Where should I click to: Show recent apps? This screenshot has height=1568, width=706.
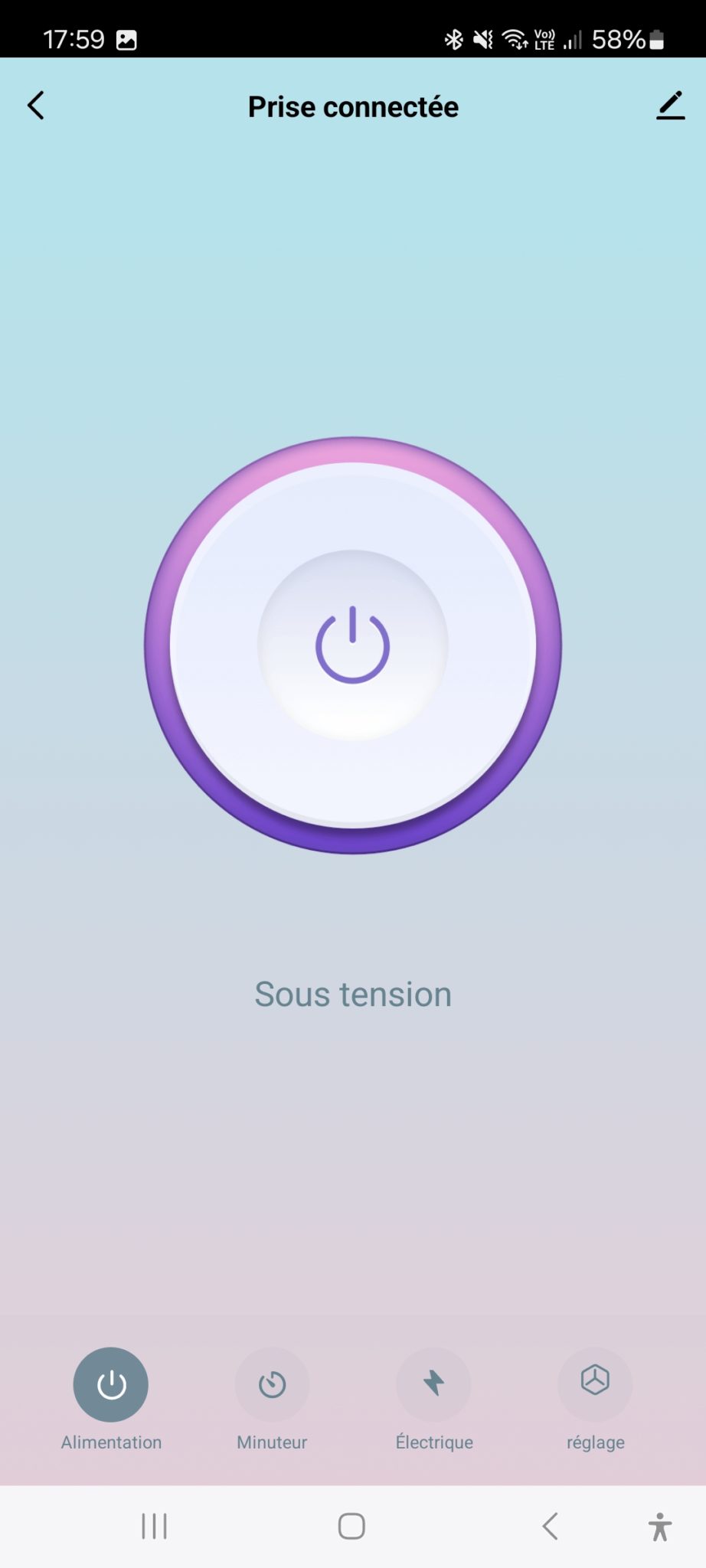[x=154, y=1526]
